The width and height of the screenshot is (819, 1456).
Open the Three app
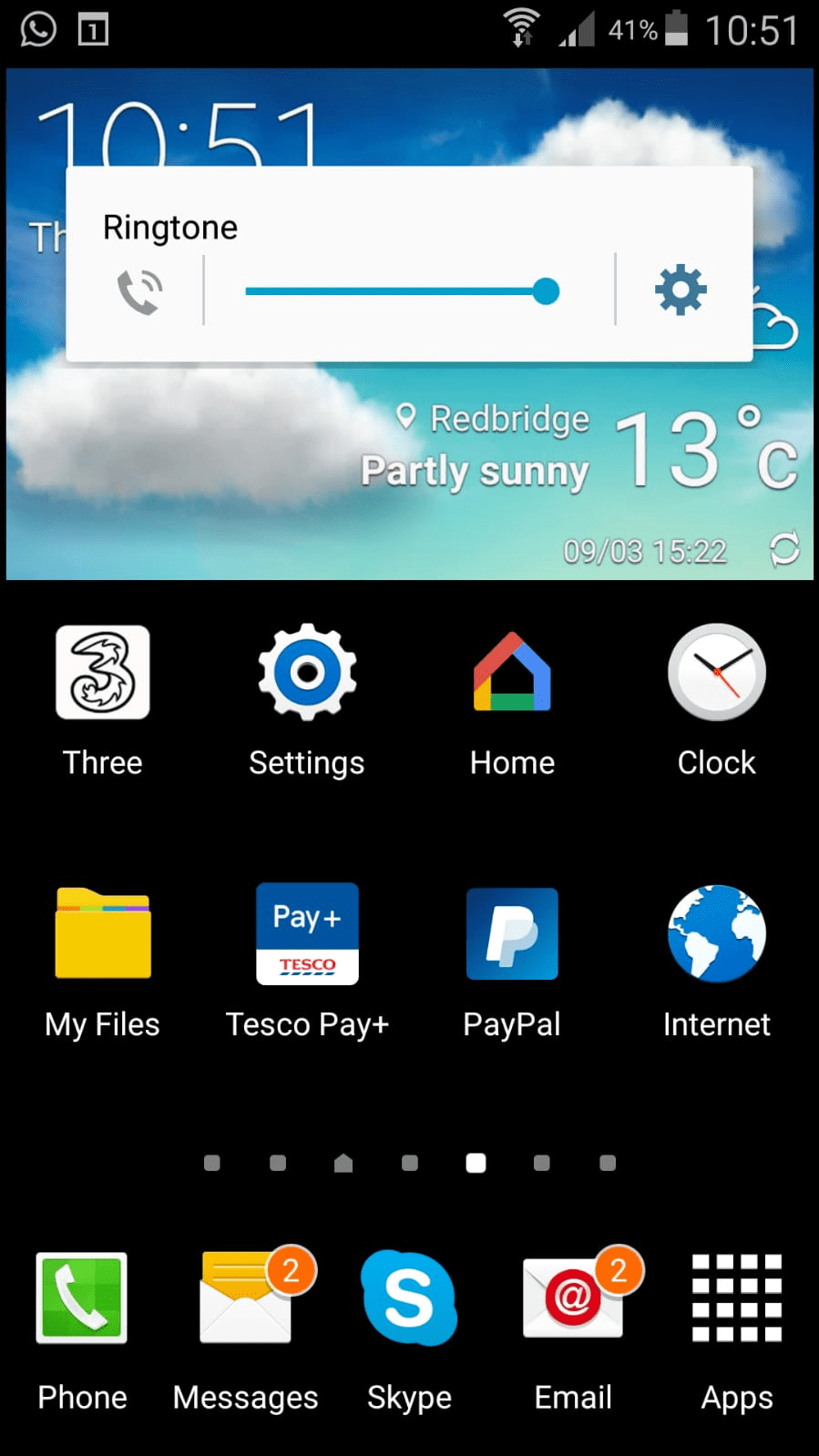(103, 673)
